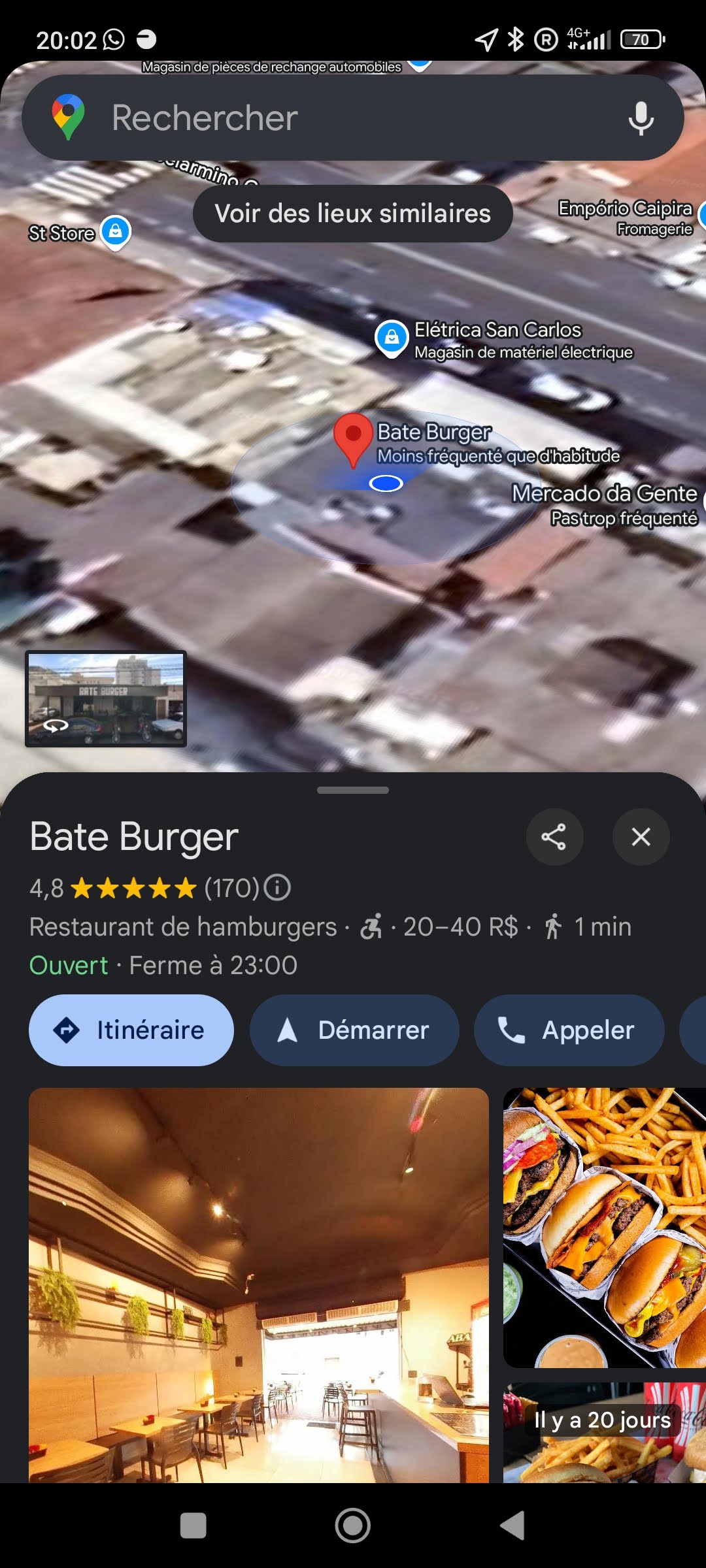Select the St Store map marker
The image size is (706, 1568).
(x=116, y=232)
